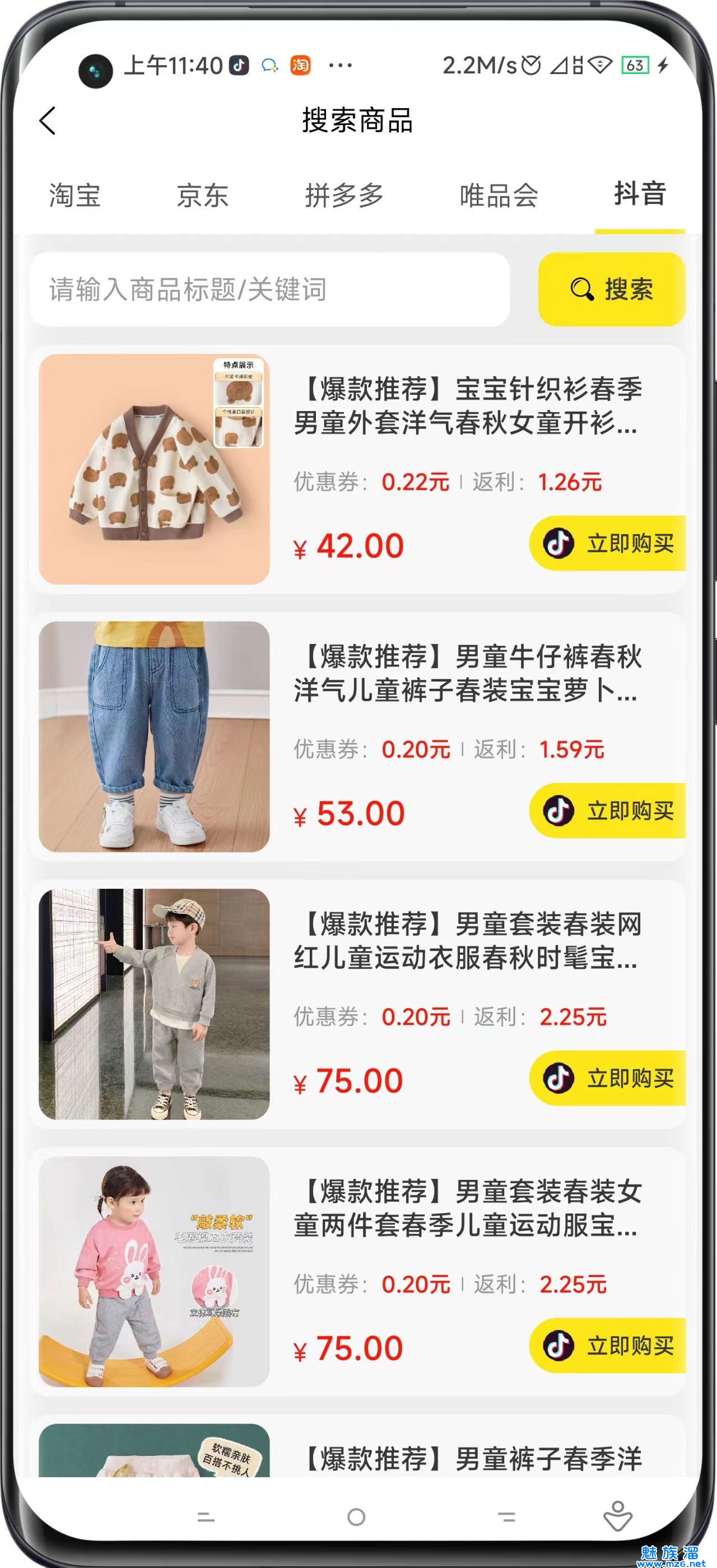Tap the 抖音 tab
The height and width of the screenshot is (1568, 717).
640,194
